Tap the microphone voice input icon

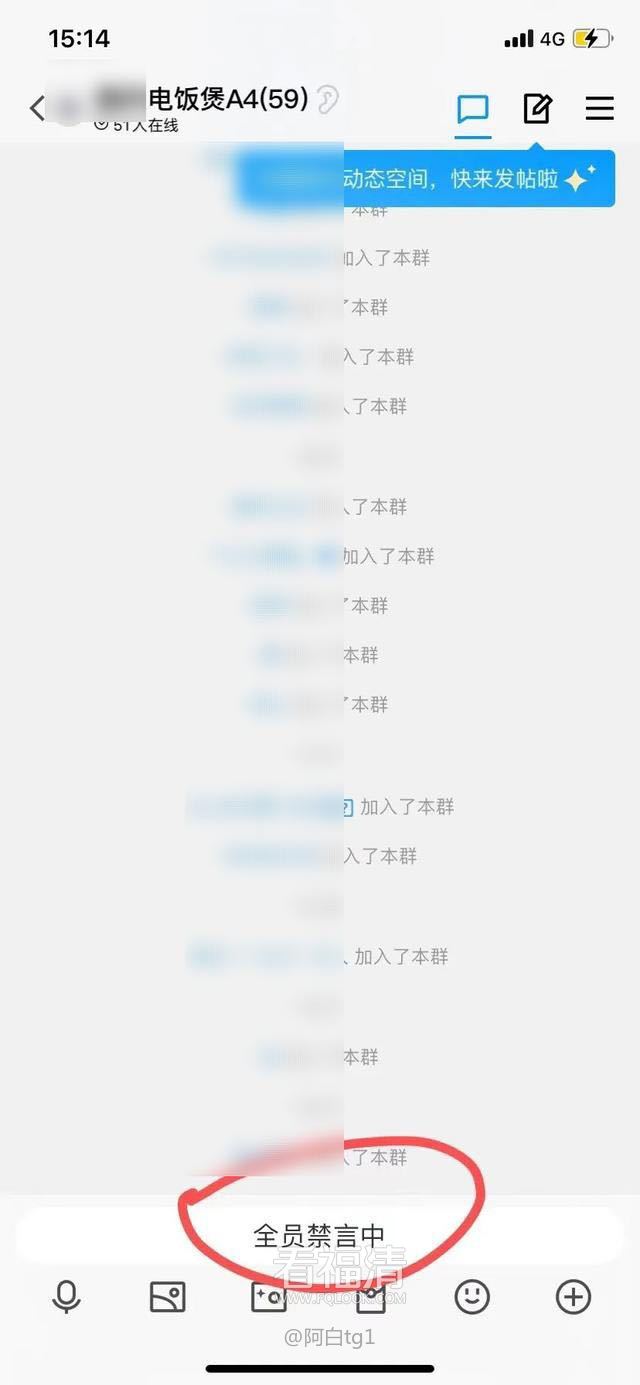[66, 1297]
